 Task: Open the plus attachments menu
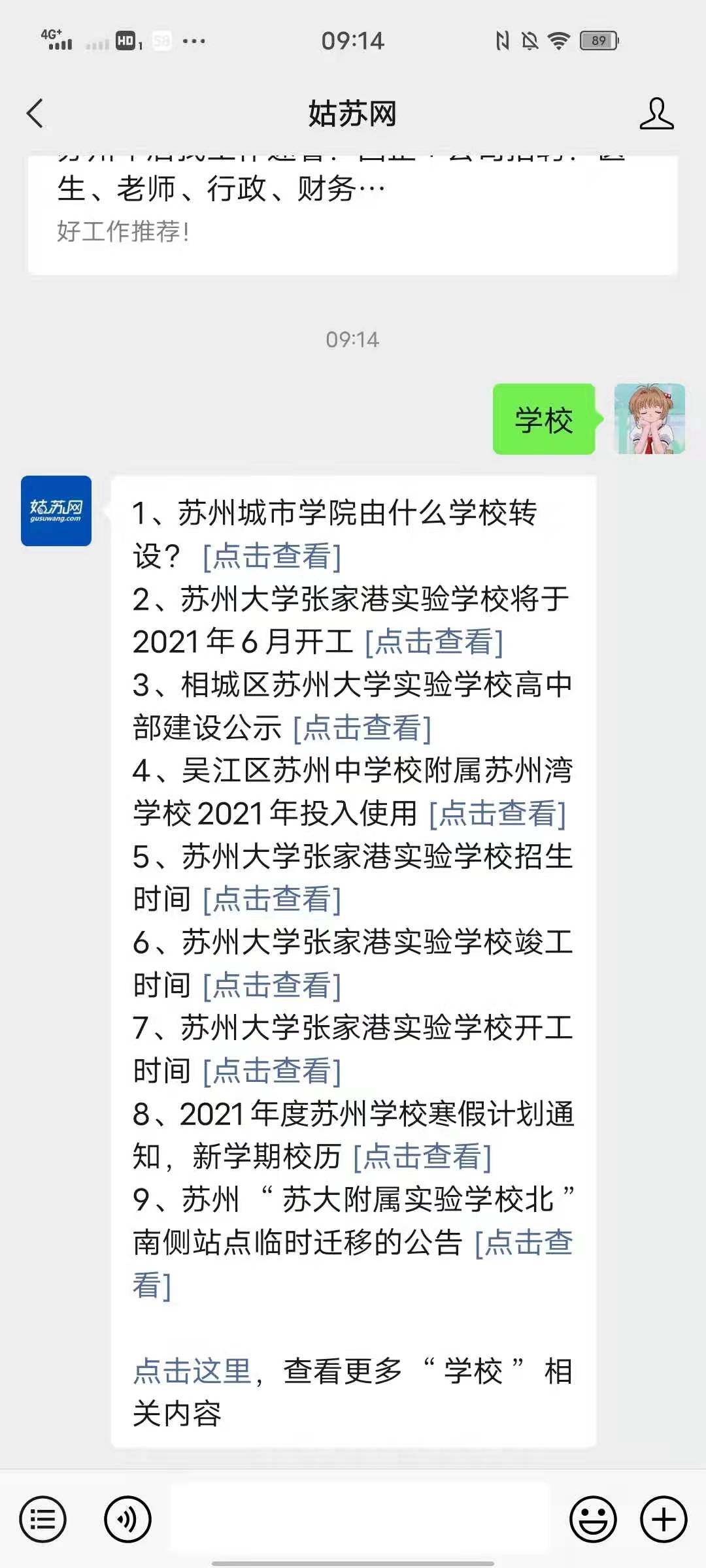point(664,1519)
